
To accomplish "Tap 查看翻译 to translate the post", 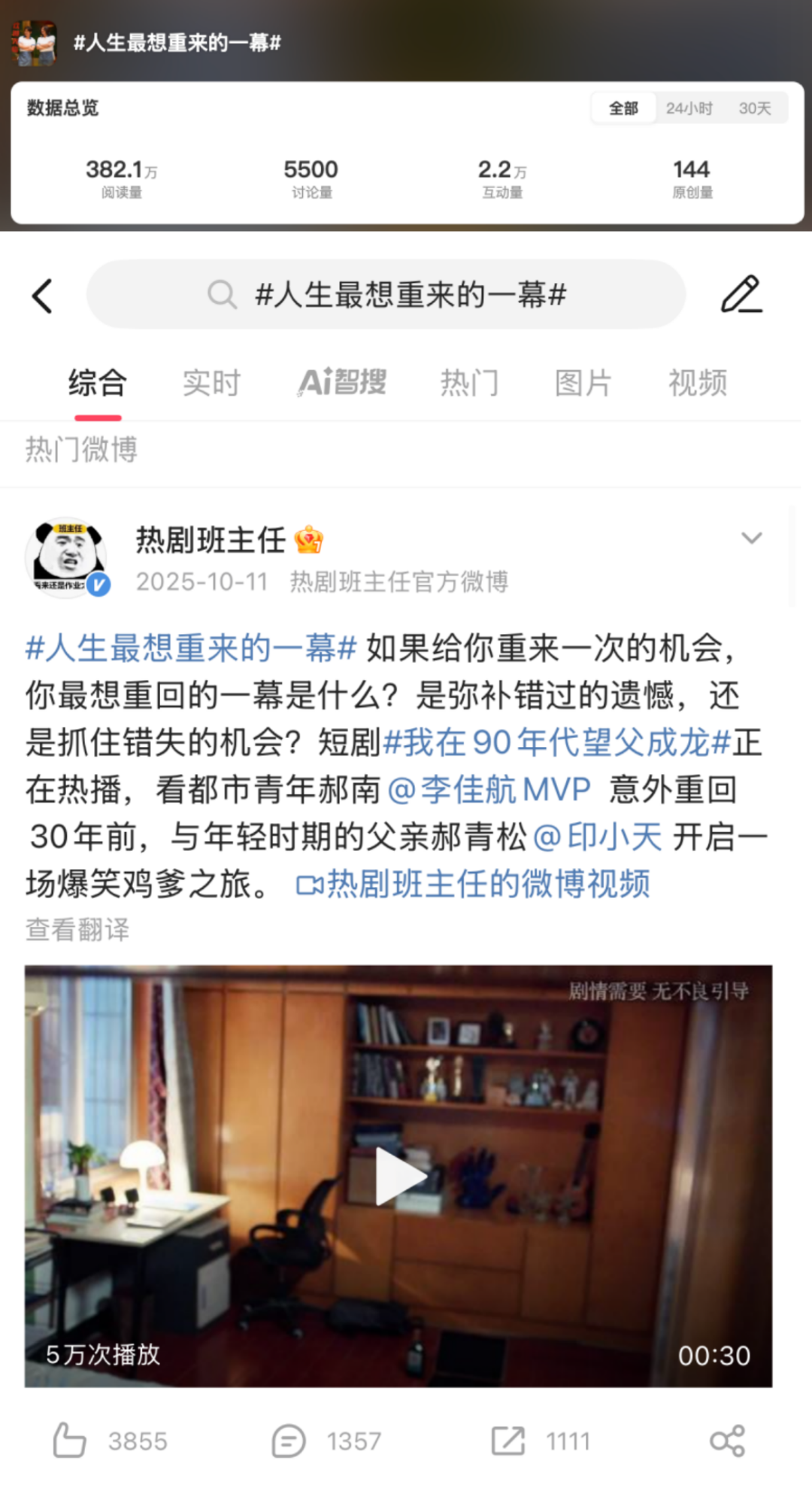I will (x=77, y=930).
